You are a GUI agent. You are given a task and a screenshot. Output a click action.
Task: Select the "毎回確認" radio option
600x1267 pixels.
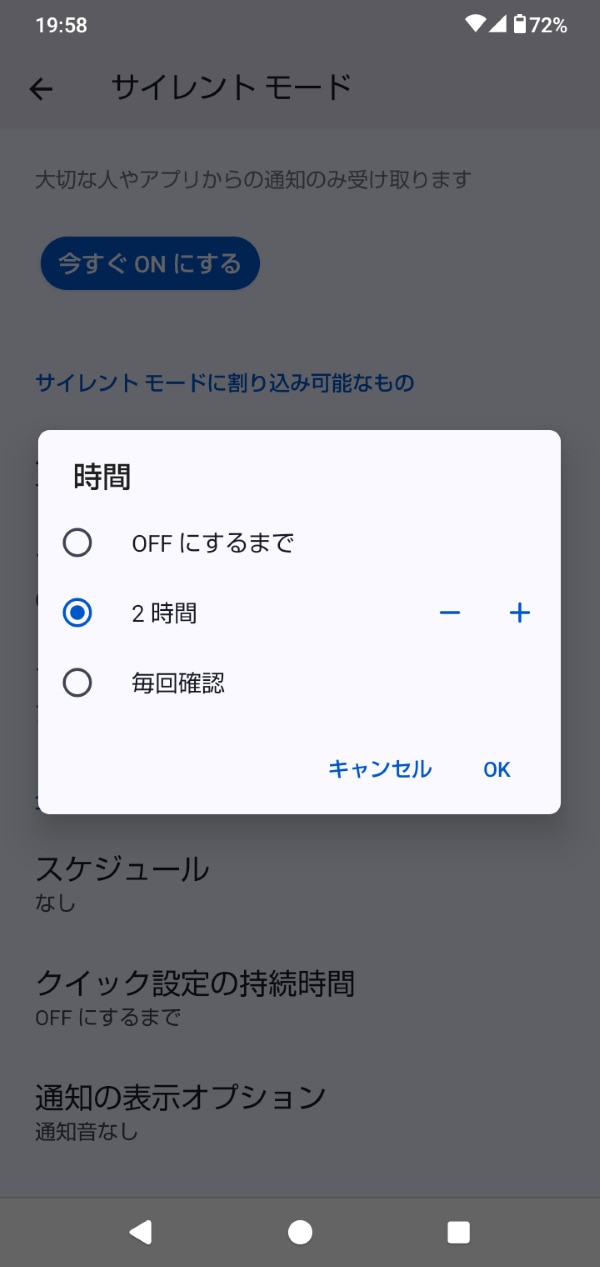click(77, 683)
